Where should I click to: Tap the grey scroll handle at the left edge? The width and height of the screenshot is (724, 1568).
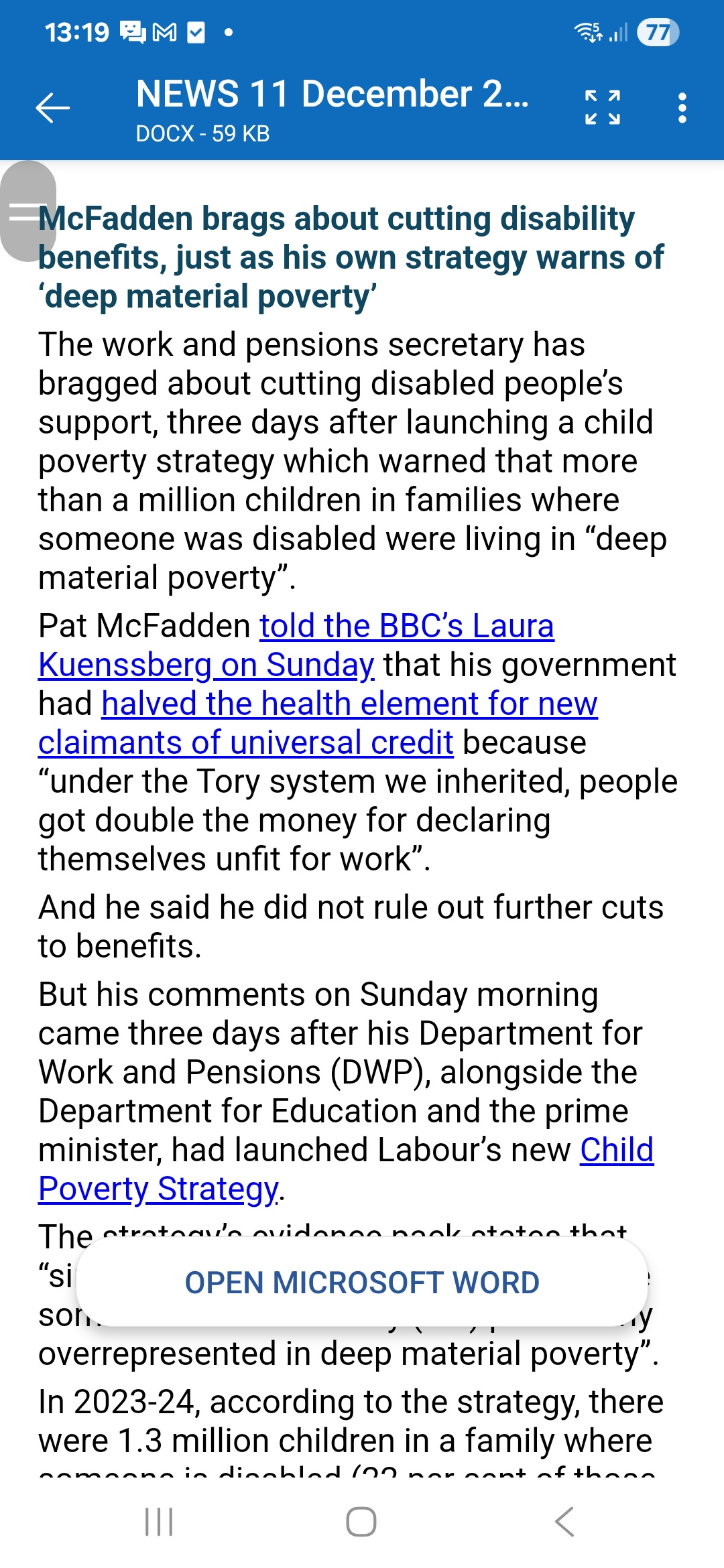27,212
